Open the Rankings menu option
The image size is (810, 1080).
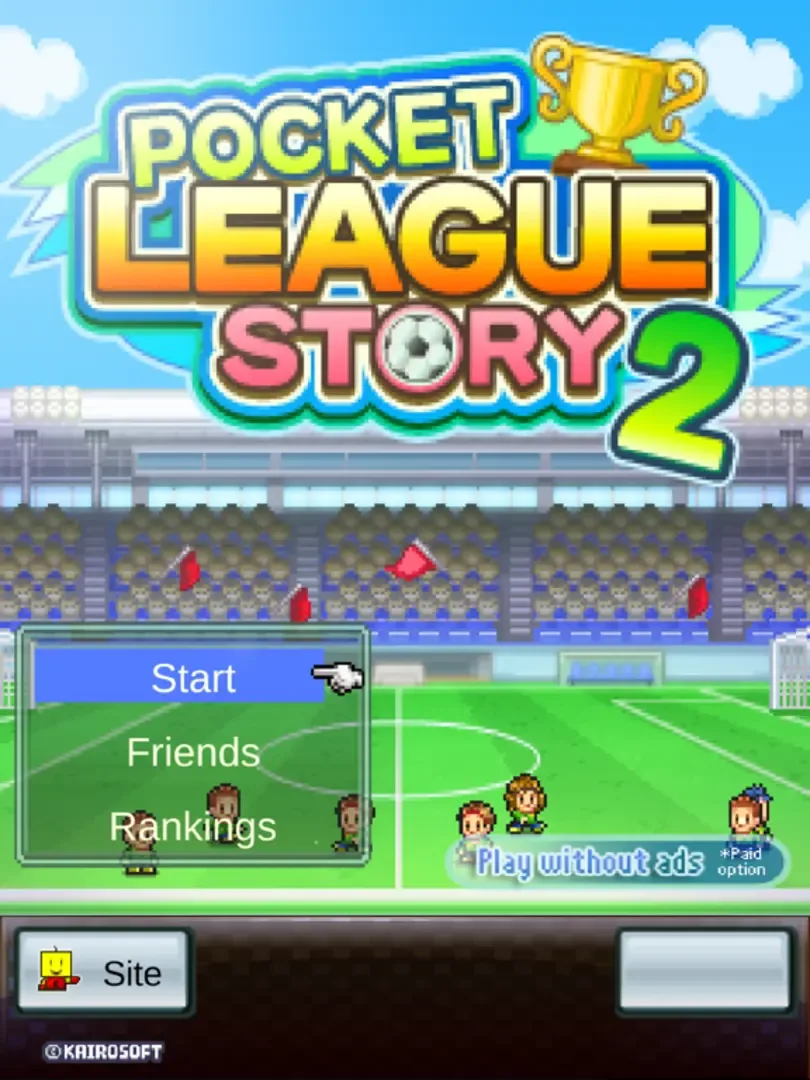click(192, 827)
